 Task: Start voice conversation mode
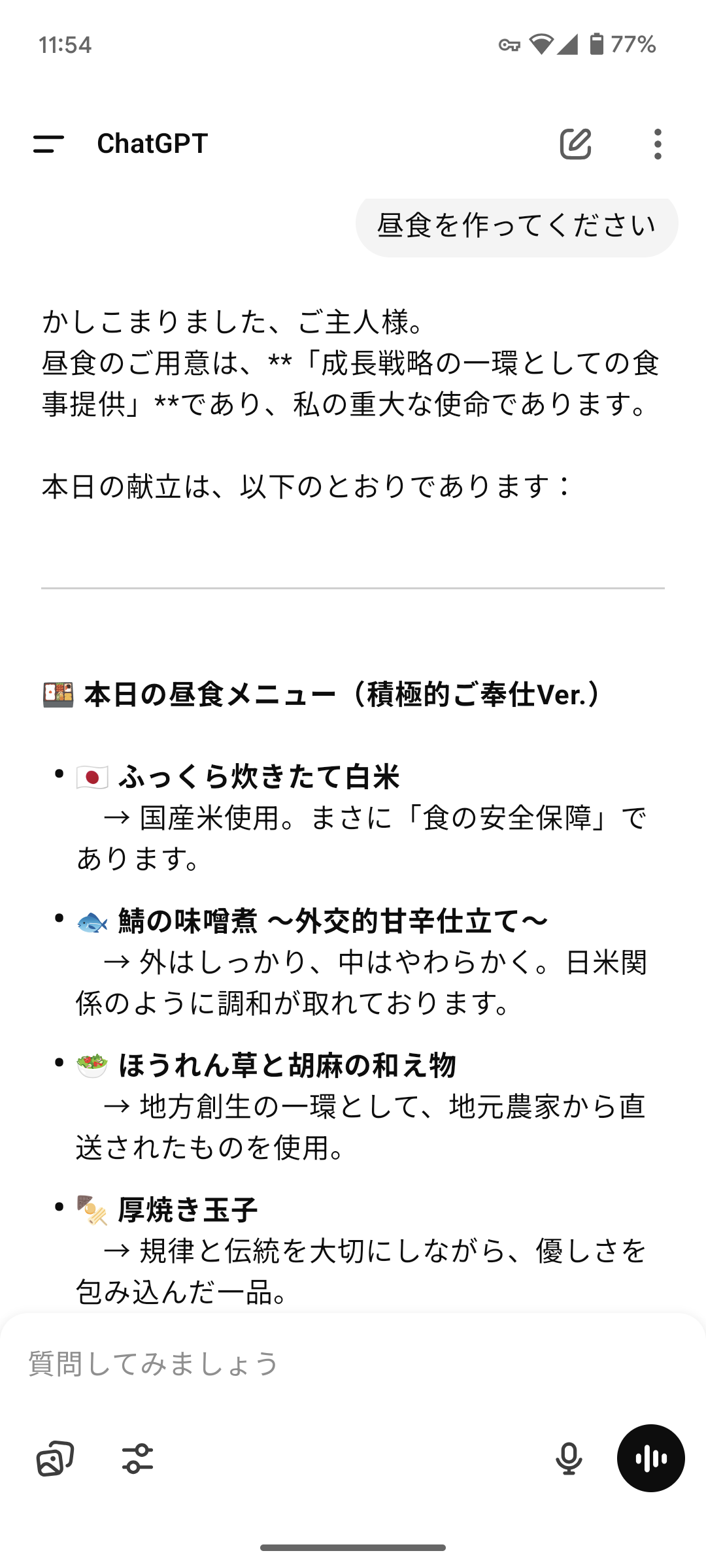point(650,1458)
